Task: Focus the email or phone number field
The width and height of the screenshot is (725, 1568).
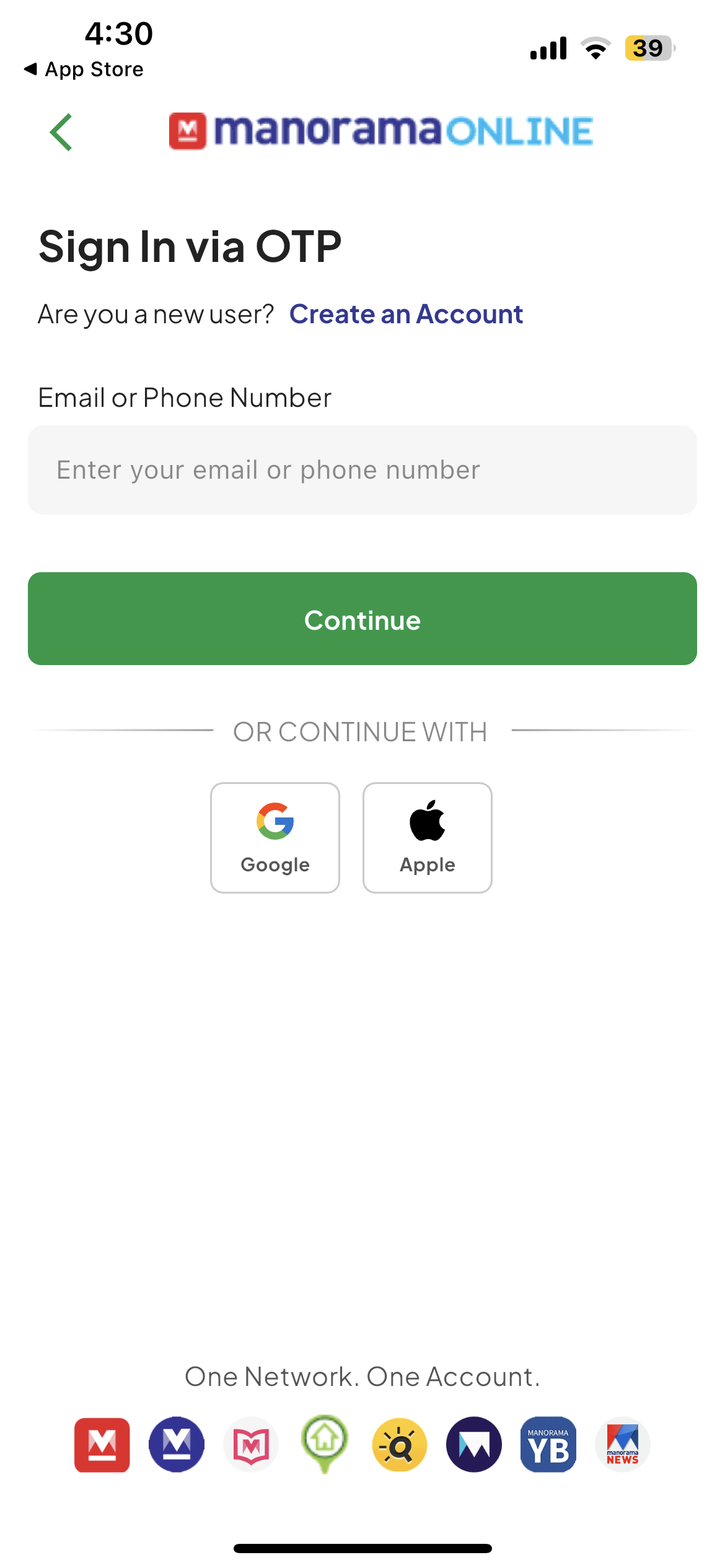Action: (362, 470)
